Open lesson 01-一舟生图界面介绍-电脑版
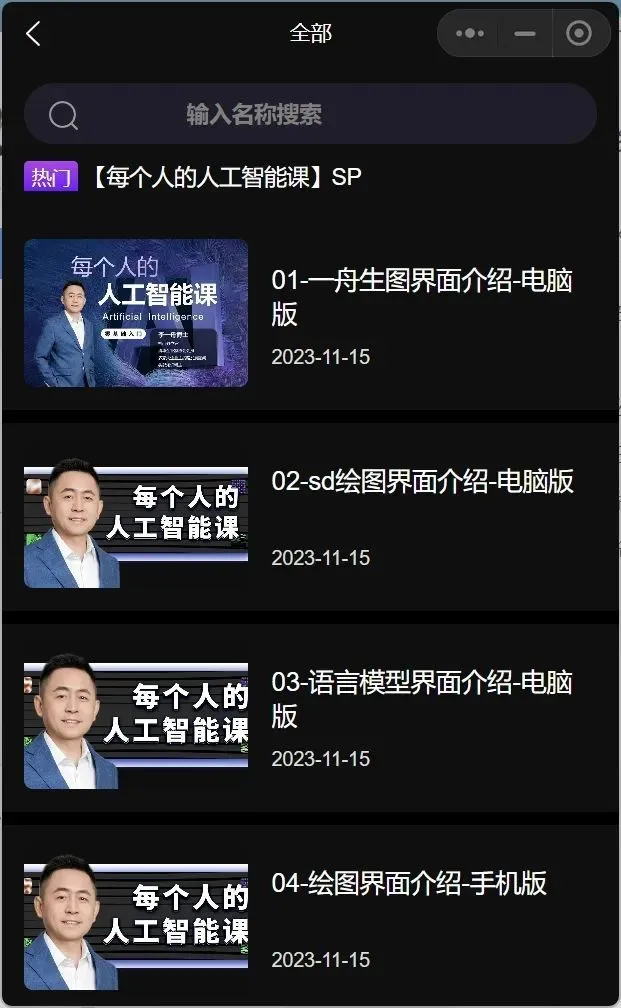Image resolution: width=621 pixels, height=1008 pixels. pyautogui.click(x=420, y=297)
